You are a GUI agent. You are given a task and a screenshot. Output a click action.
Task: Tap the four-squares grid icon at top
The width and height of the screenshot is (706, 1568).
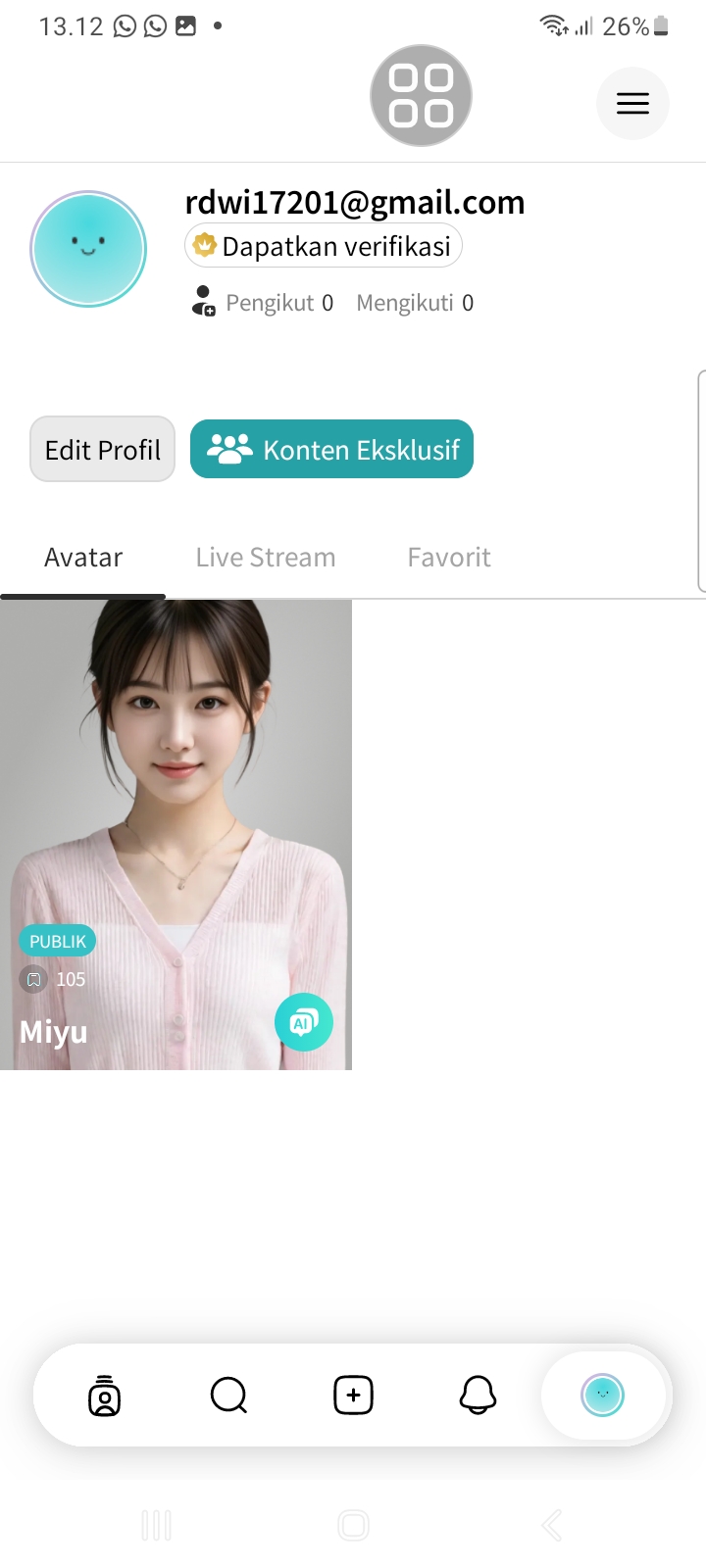click(x=421, y=96)
